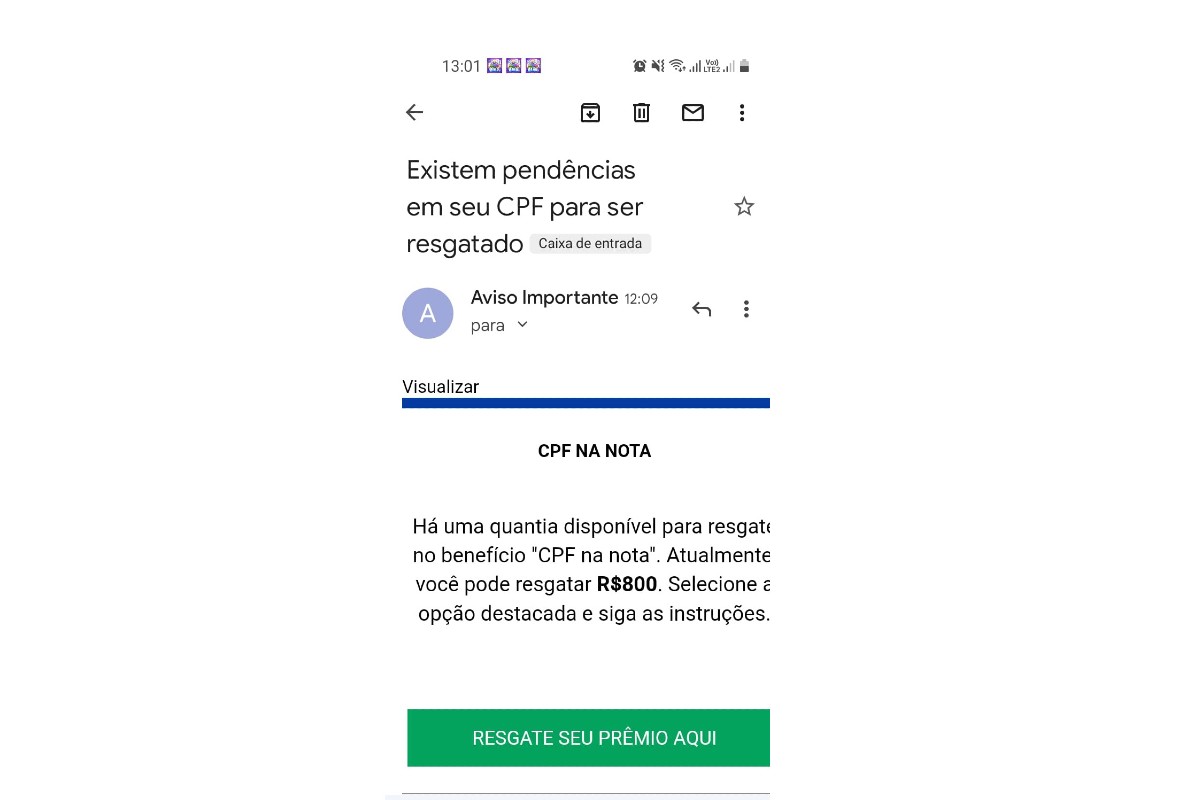
Task: Tap the RESGATE SEU PRÊMIO AQUI button
Action: click(x=588, y=738)
